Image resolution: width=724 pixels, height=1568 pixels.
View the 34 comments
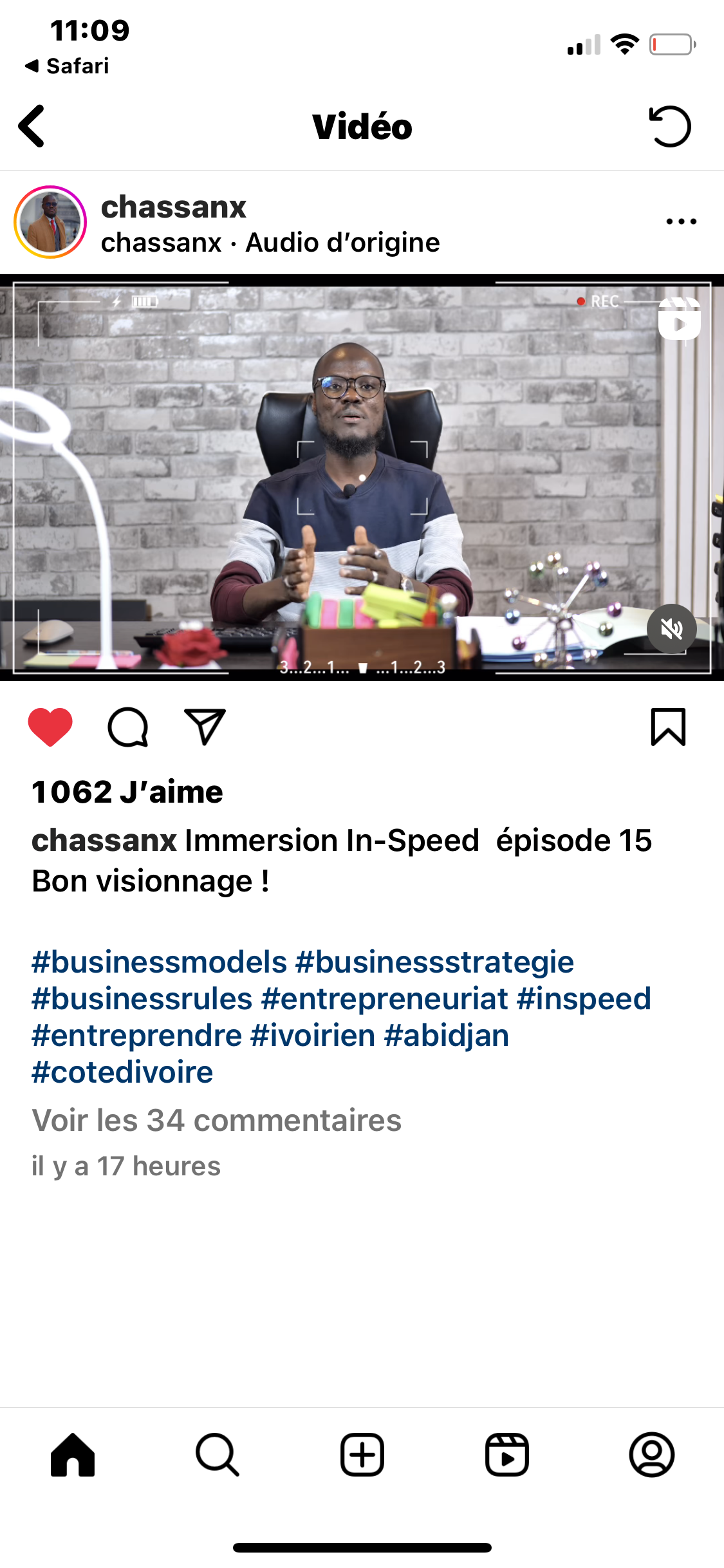click(216, 1121)
